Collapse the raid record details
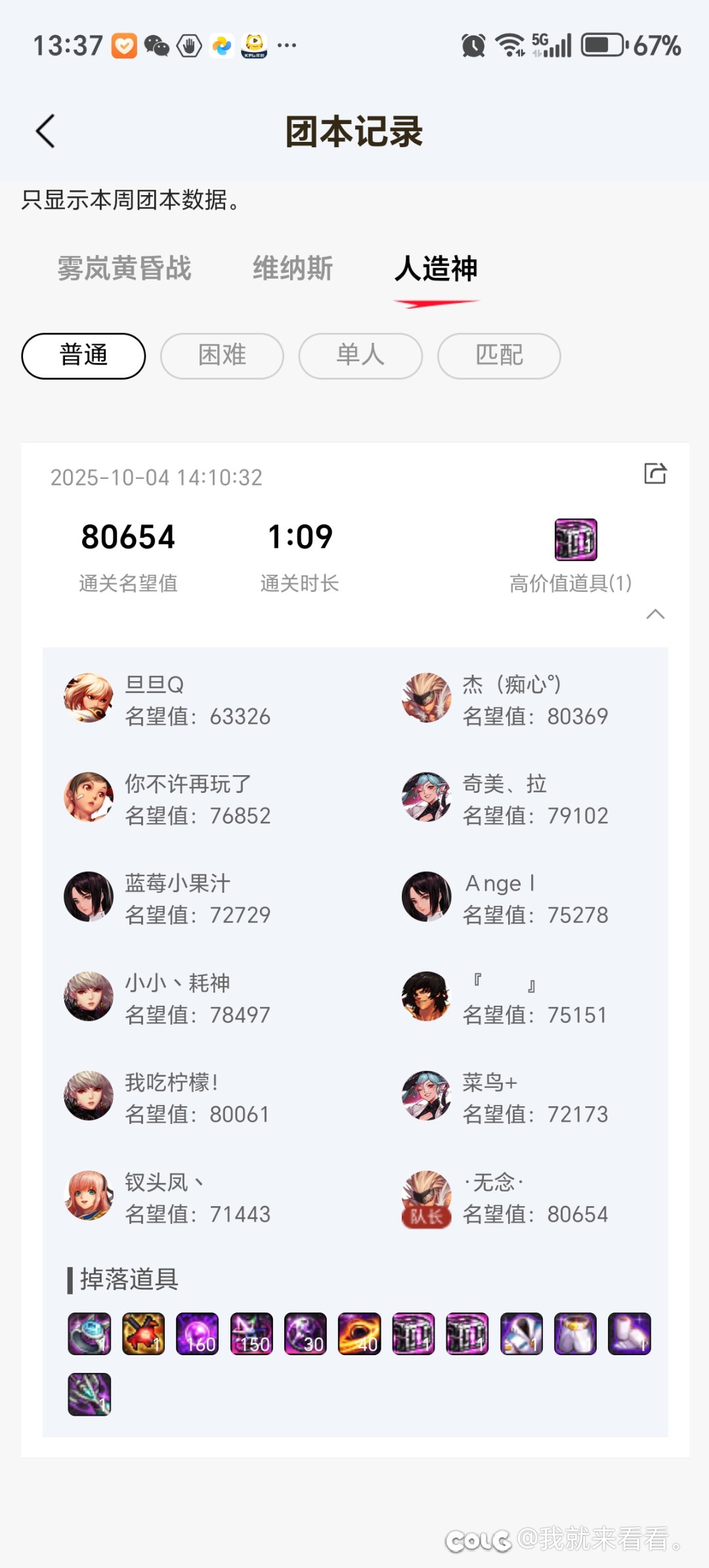709x1568 pixels. (x=655, y=614)
